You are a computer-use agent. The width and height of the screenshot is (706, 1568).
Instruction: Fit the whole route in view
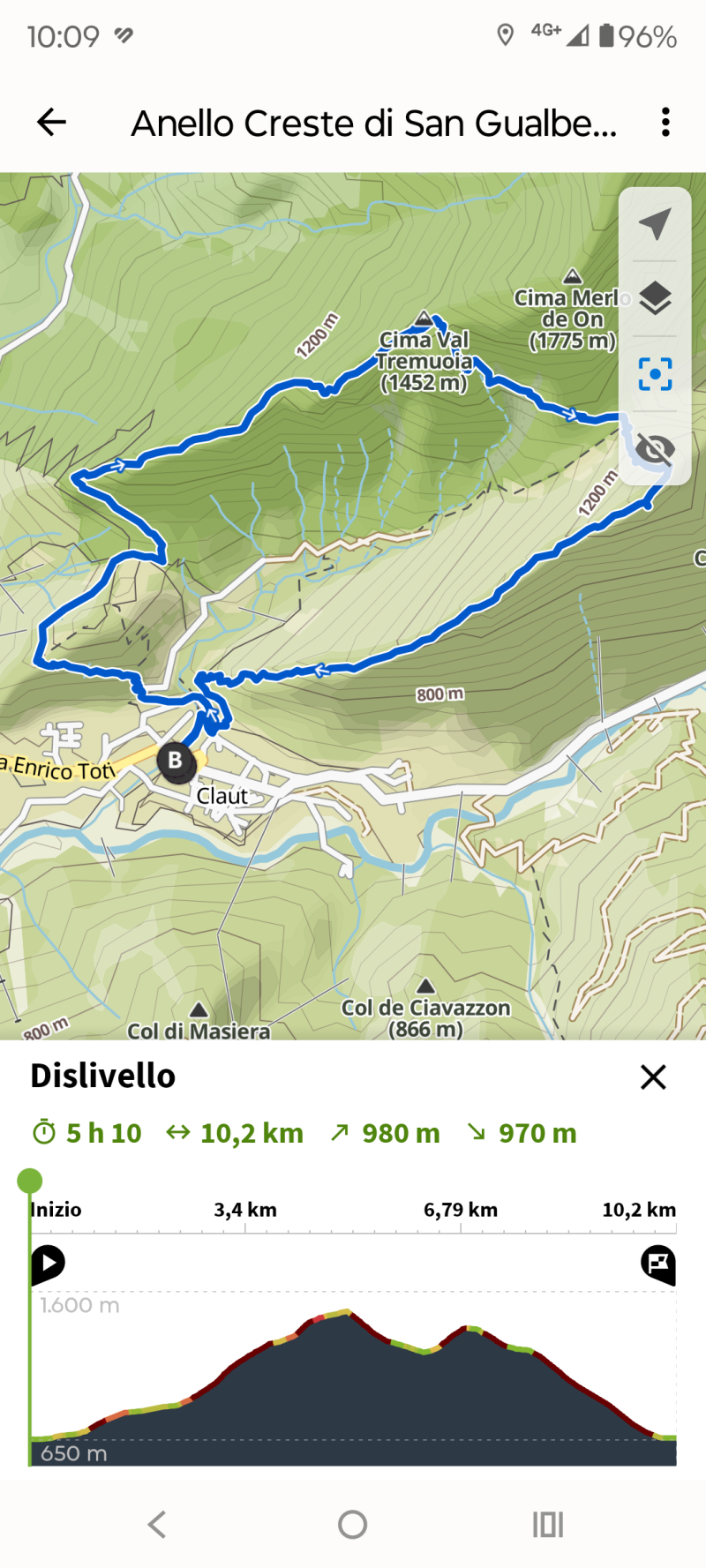coord(655,374)
